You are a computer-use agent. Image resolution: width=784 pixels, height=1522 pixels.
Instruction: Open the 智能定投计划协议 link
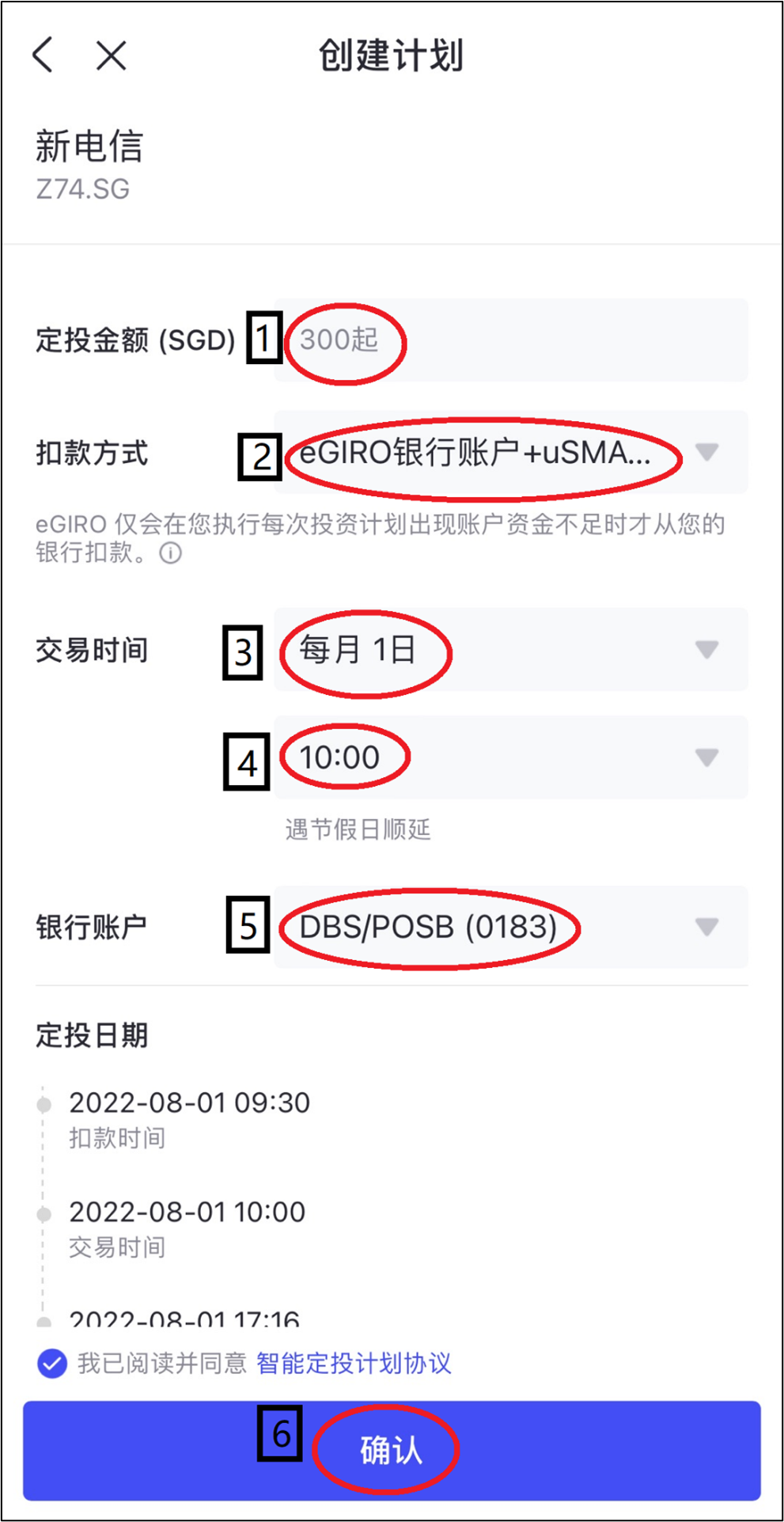(x=354, y=1363)
